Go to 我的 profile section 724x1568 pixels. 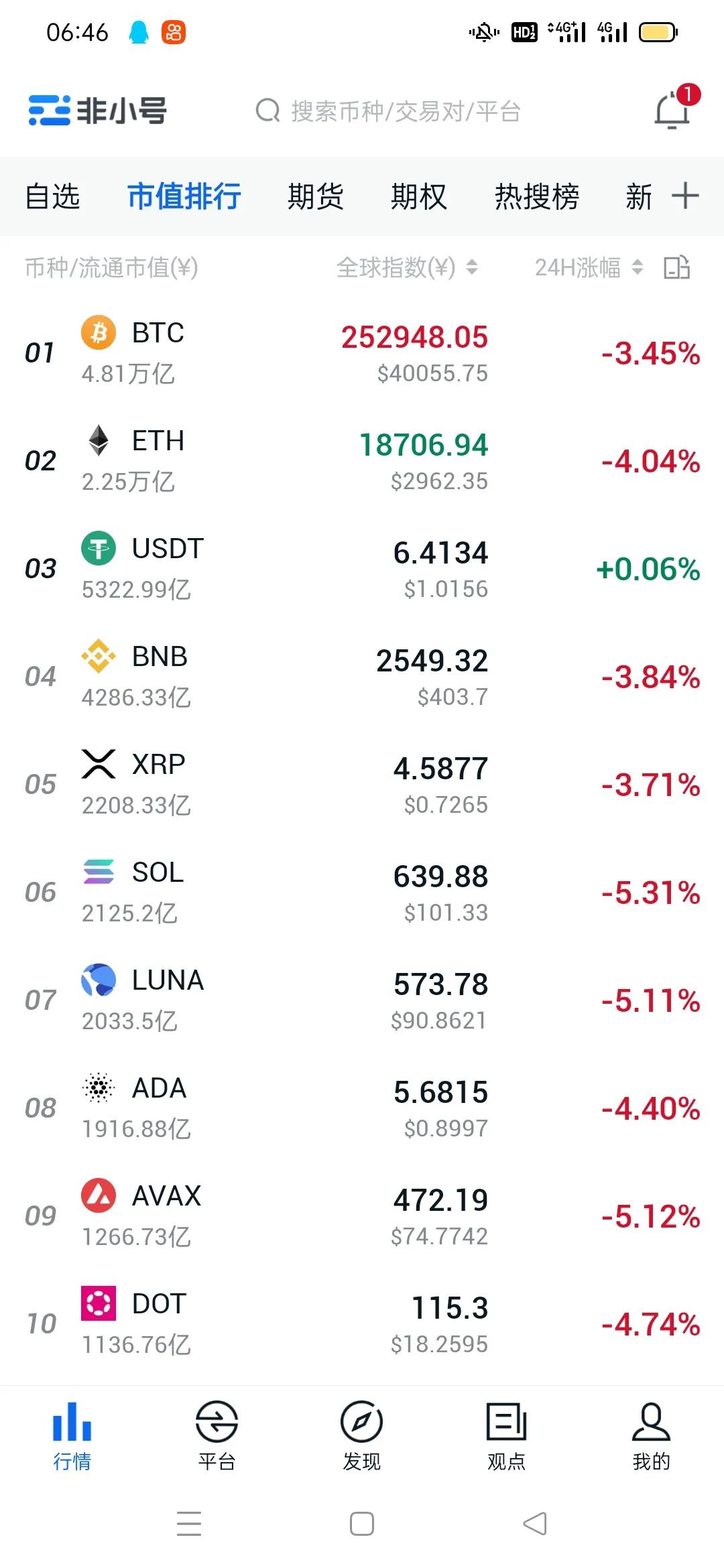[651, 1434]
